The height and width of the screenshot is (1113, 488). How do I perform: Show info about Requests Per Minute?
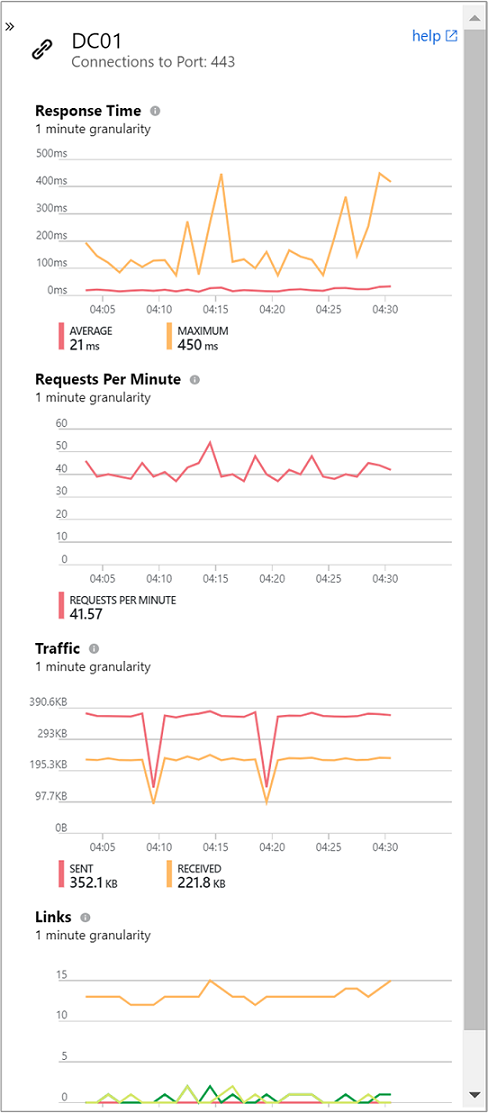tap(195, 380)
